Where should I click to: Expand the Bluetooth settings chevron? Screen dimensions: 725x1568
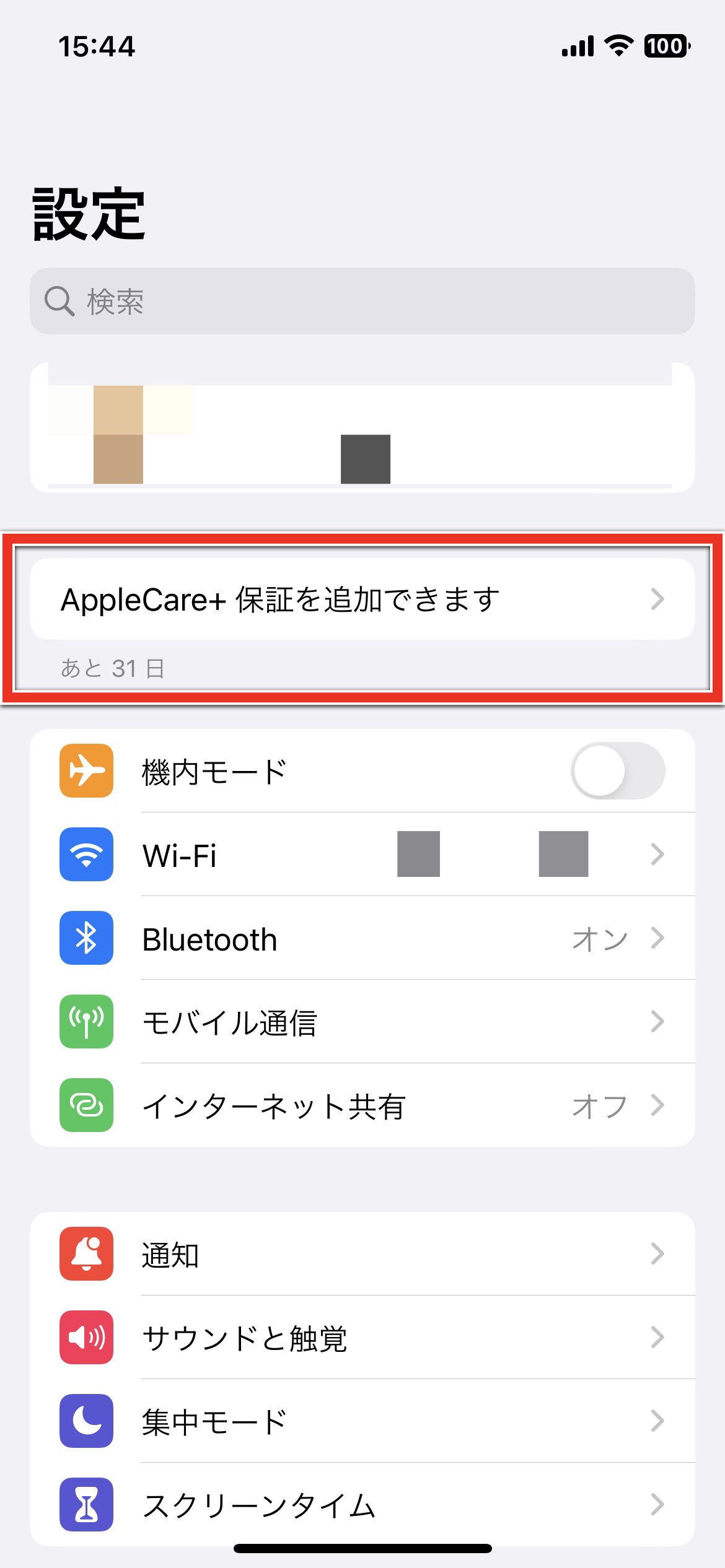[658, 939]
